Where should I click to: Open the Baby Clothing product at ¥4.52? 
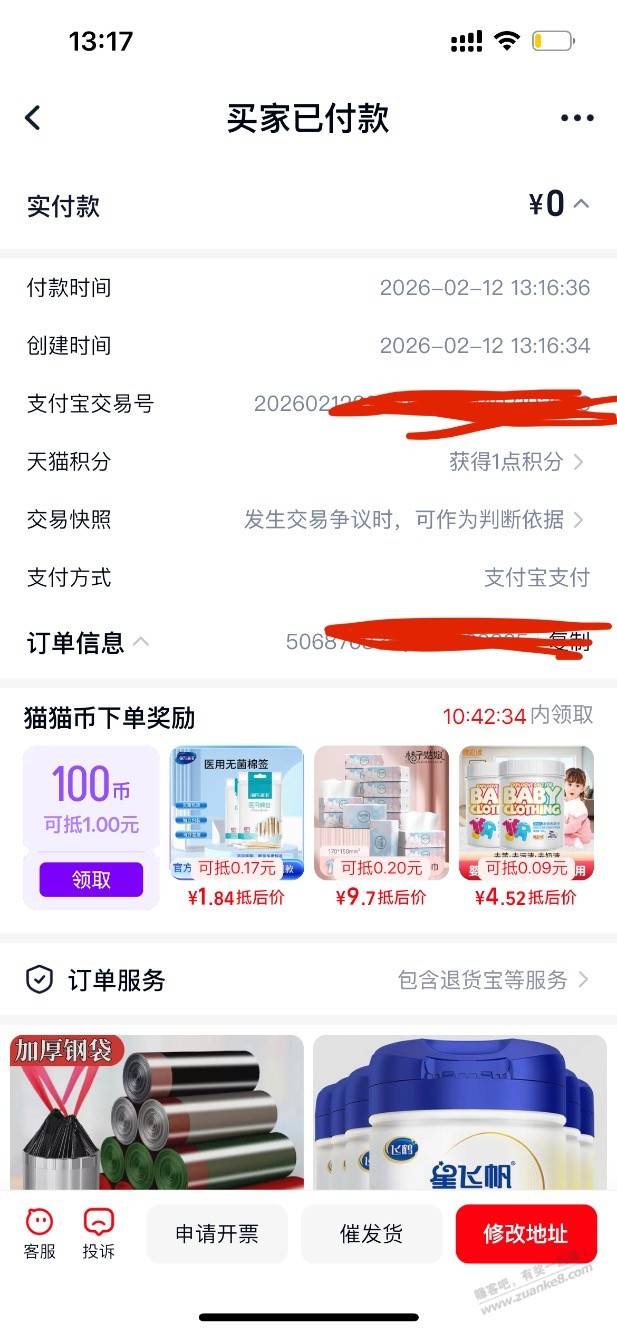pos(526,826)
